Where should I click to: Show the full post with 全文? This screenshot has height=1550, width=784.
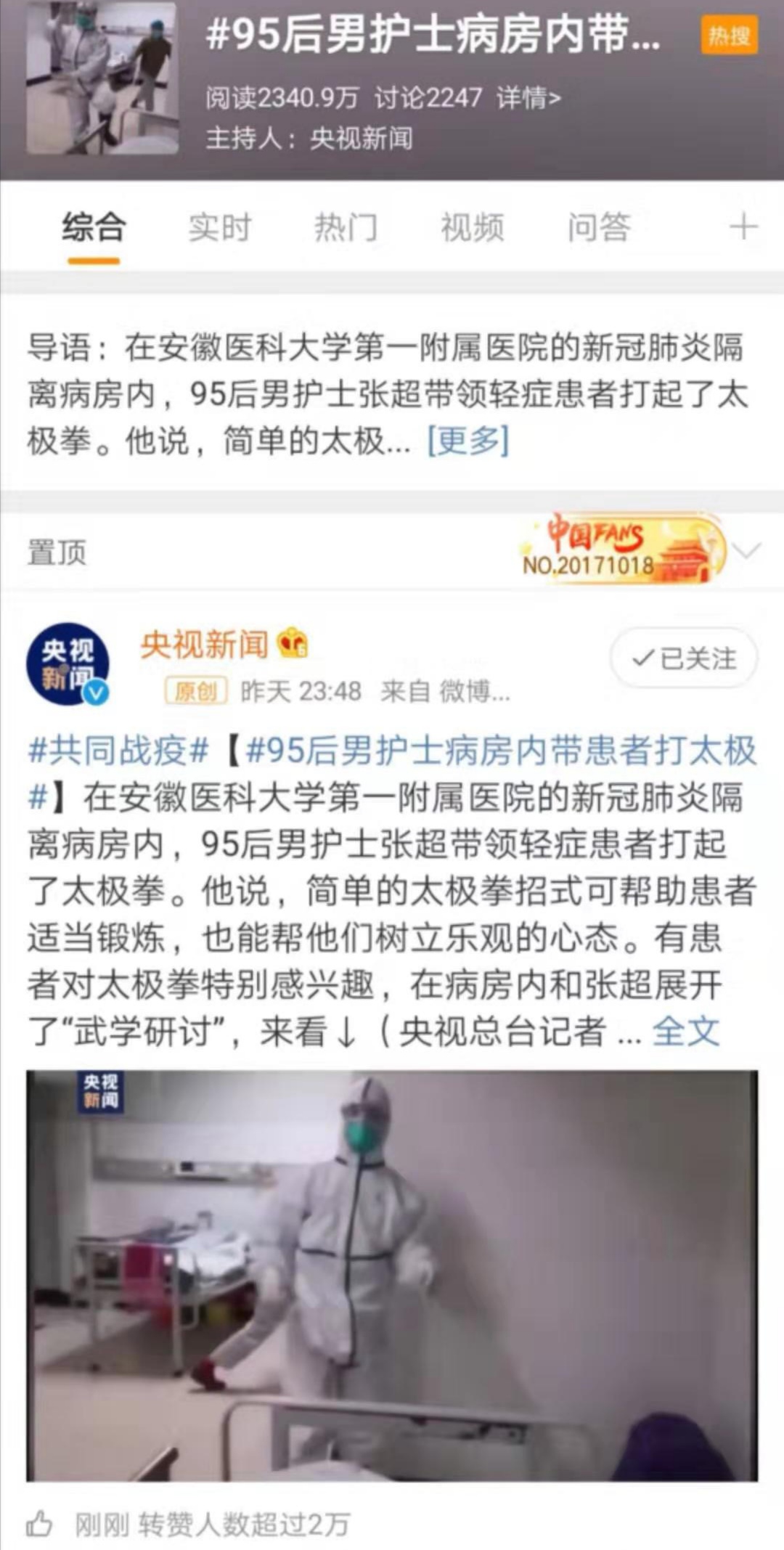(x=685, y=1031)
